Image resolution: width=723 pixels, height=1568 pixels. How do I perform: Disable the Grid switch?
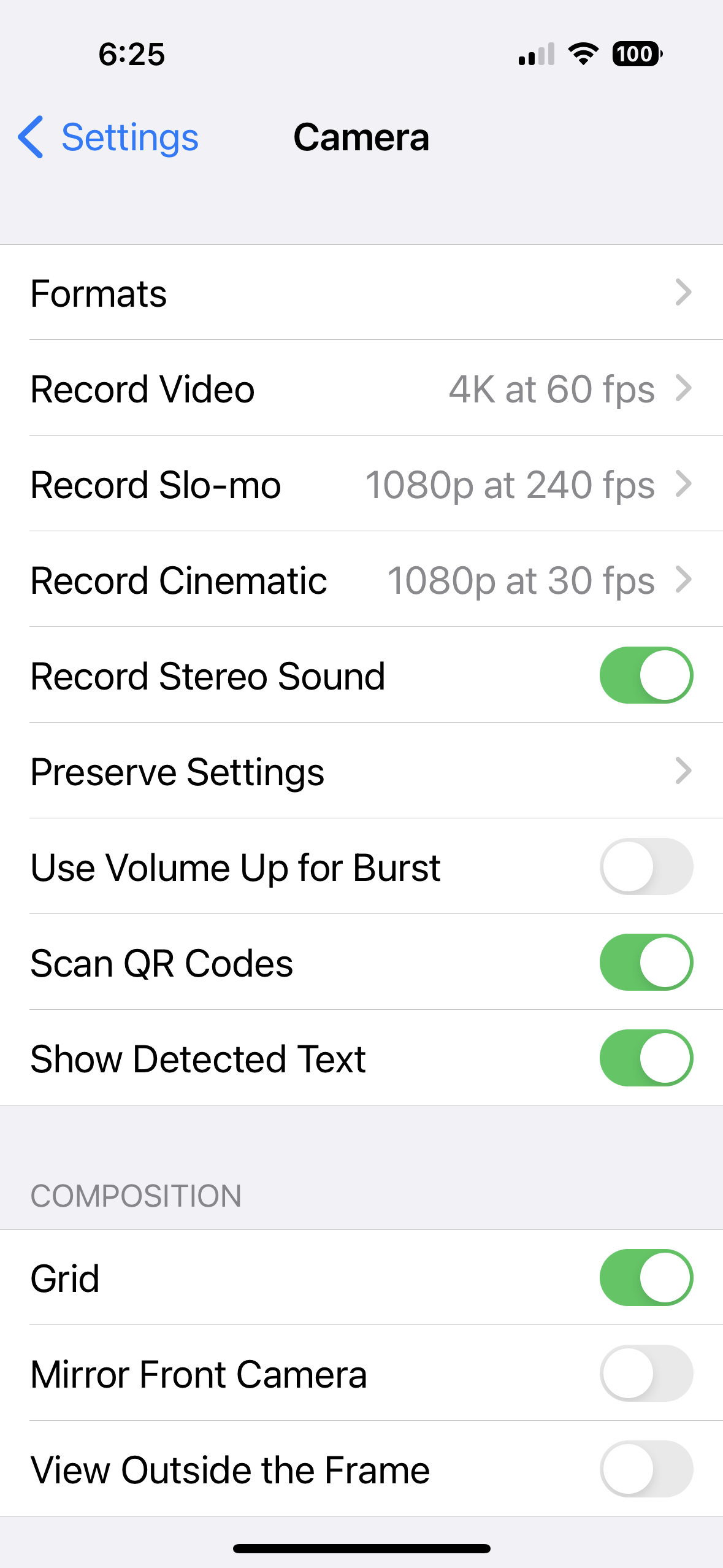[646, 1278]
